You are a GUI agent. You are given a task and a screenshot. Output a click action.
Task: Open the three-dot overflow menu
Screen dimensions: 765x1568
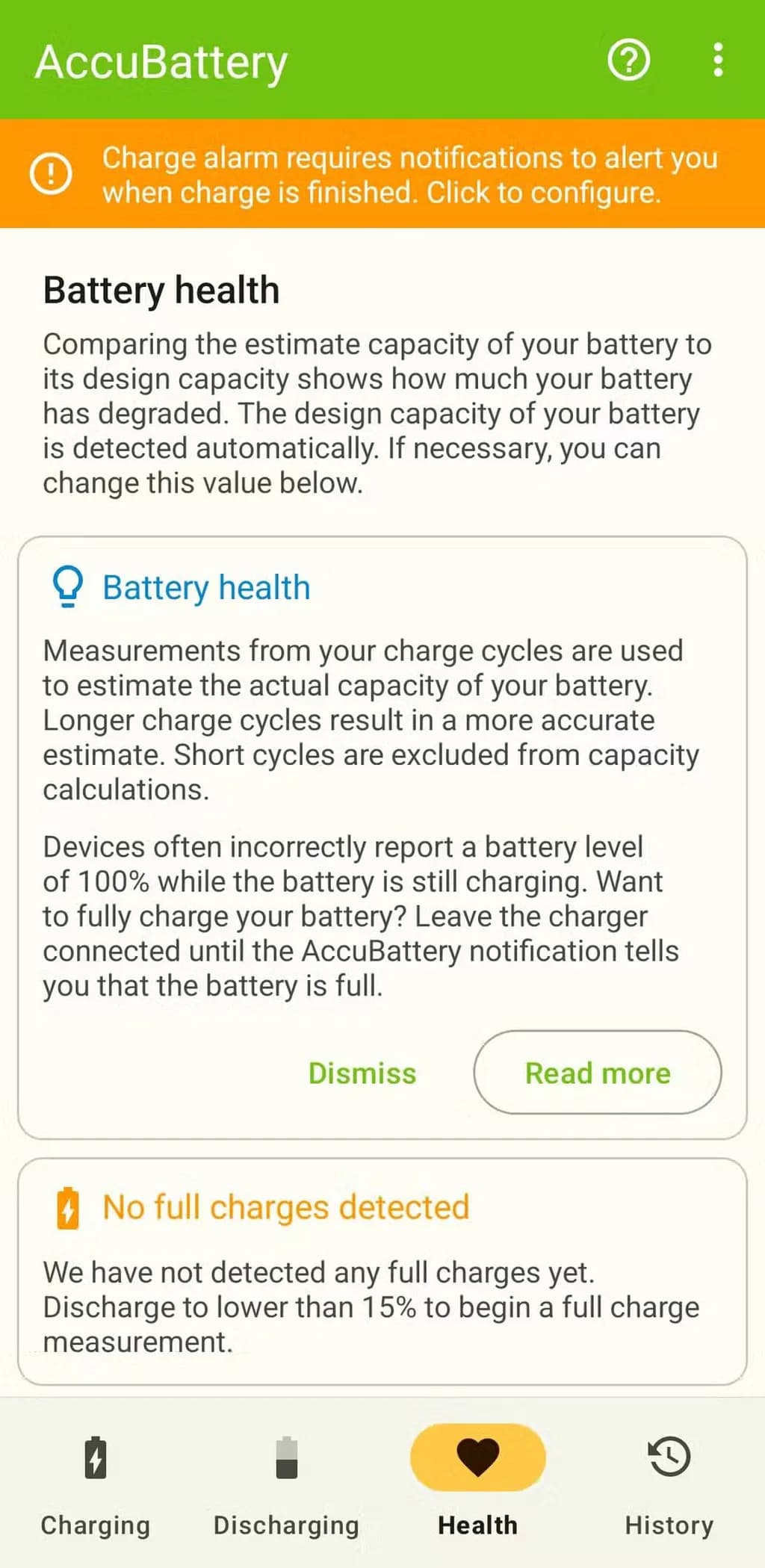coord(717,60)
